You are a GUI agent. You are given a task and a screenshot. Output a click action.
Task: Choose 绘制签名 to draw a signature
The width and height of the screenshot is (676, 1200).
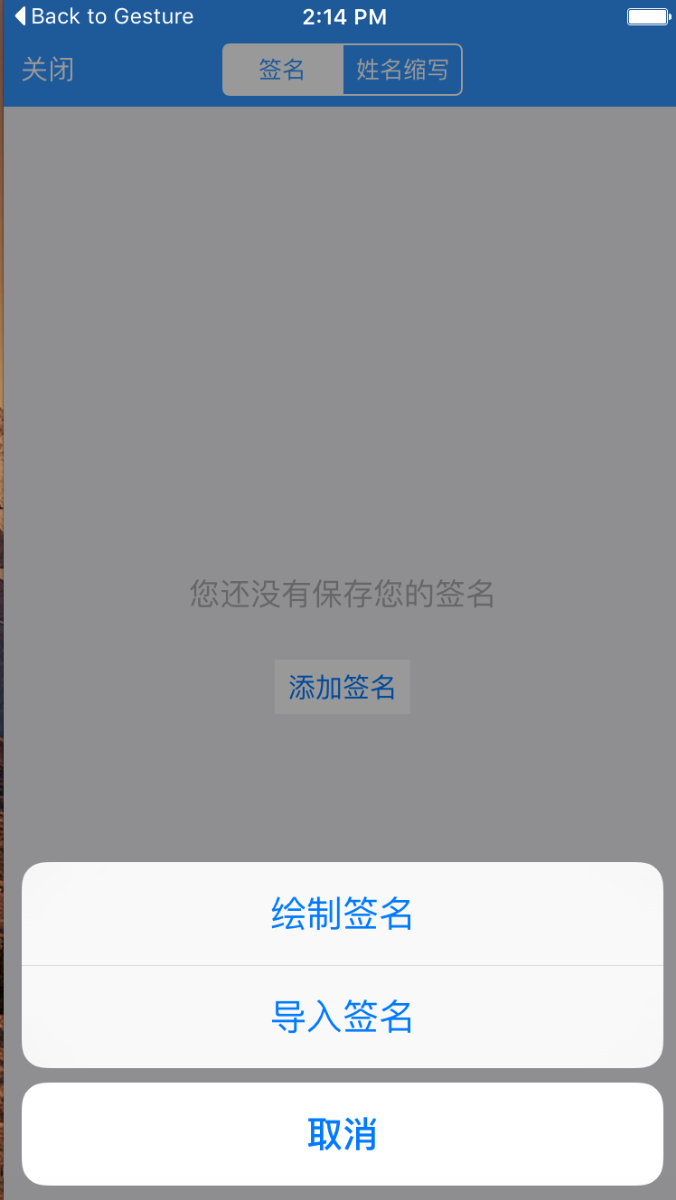(342, 914)
